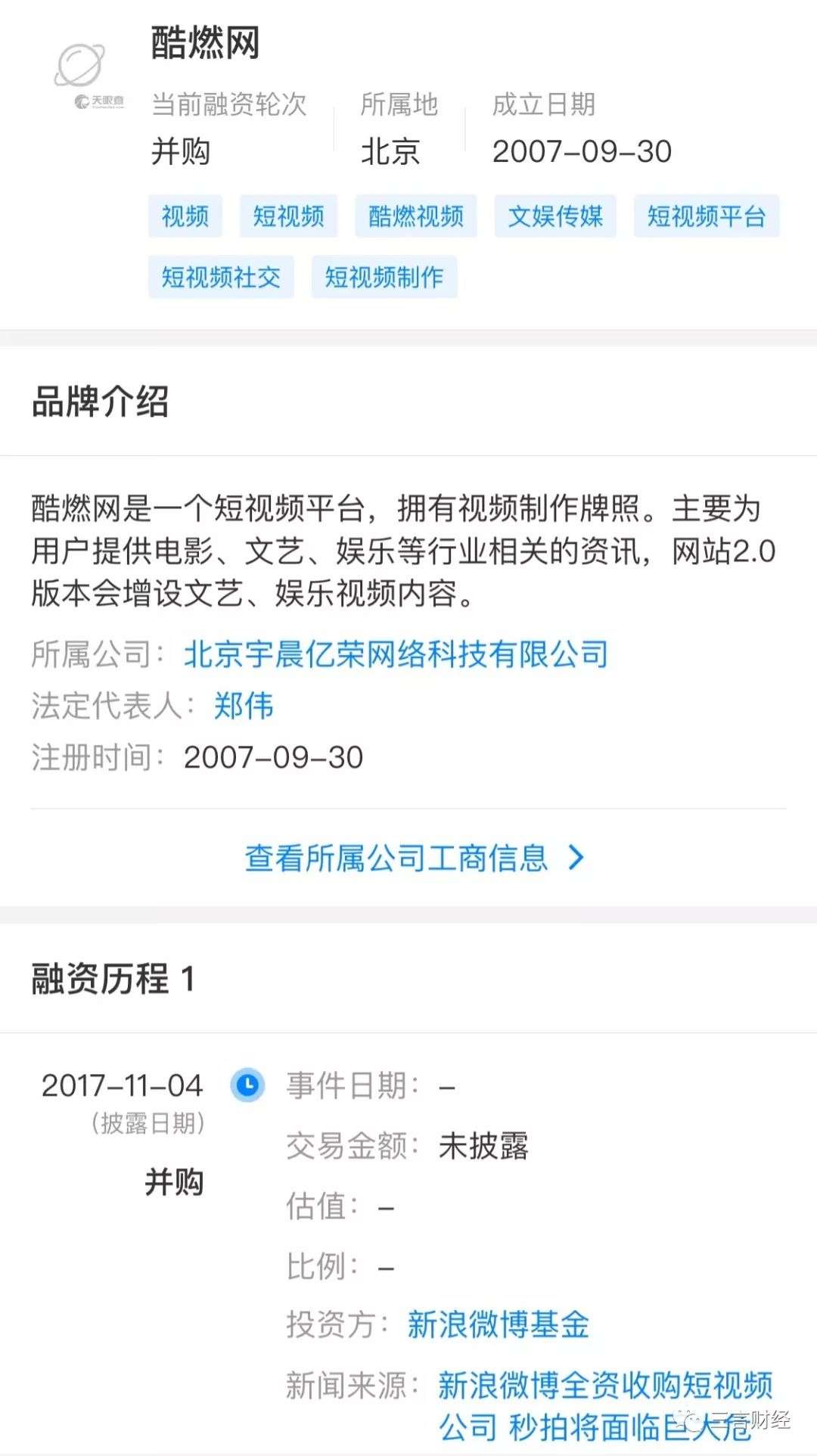
Task: Open the 短视频平台 tag
Action: click(x=706, y=216)
